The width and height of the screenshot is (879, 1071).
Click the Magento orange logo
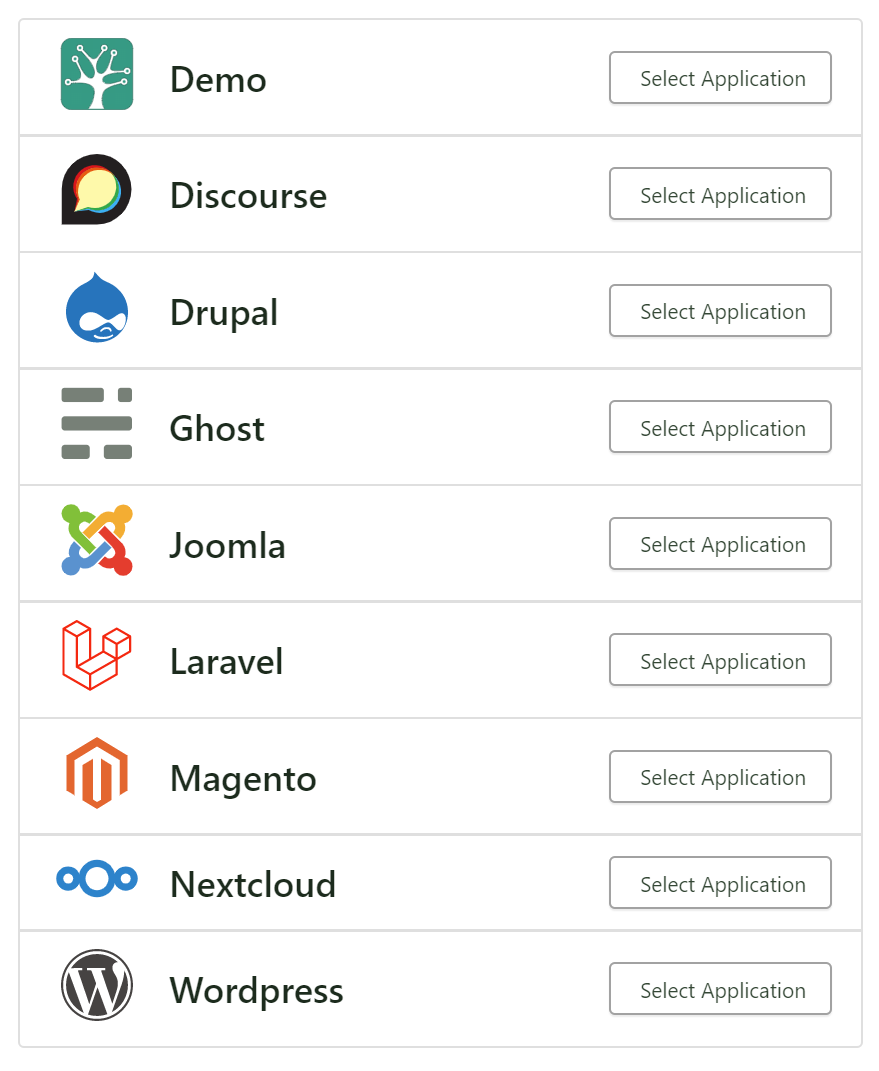tap(96, 771)
